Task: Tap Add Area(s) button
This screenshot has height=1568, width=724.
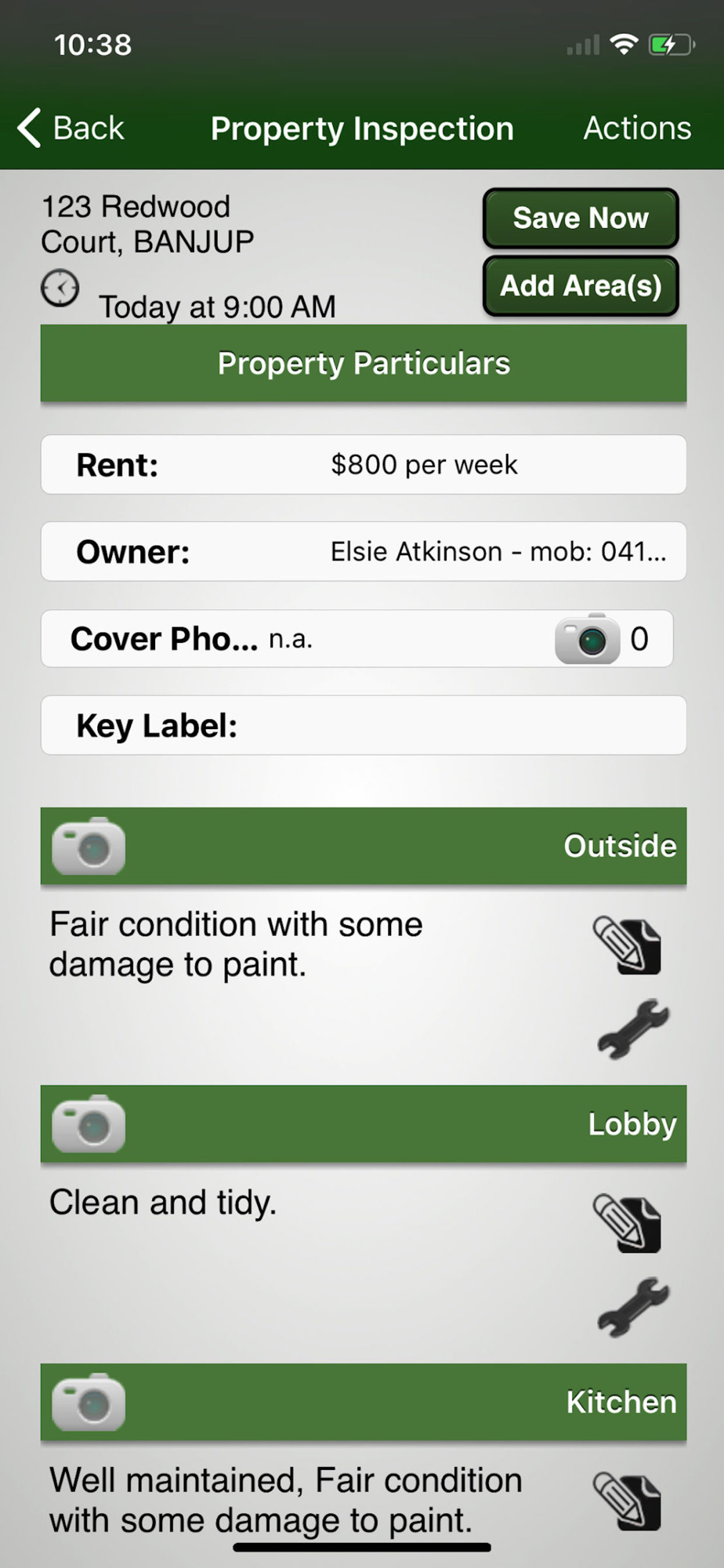Action: pos(581,286)
